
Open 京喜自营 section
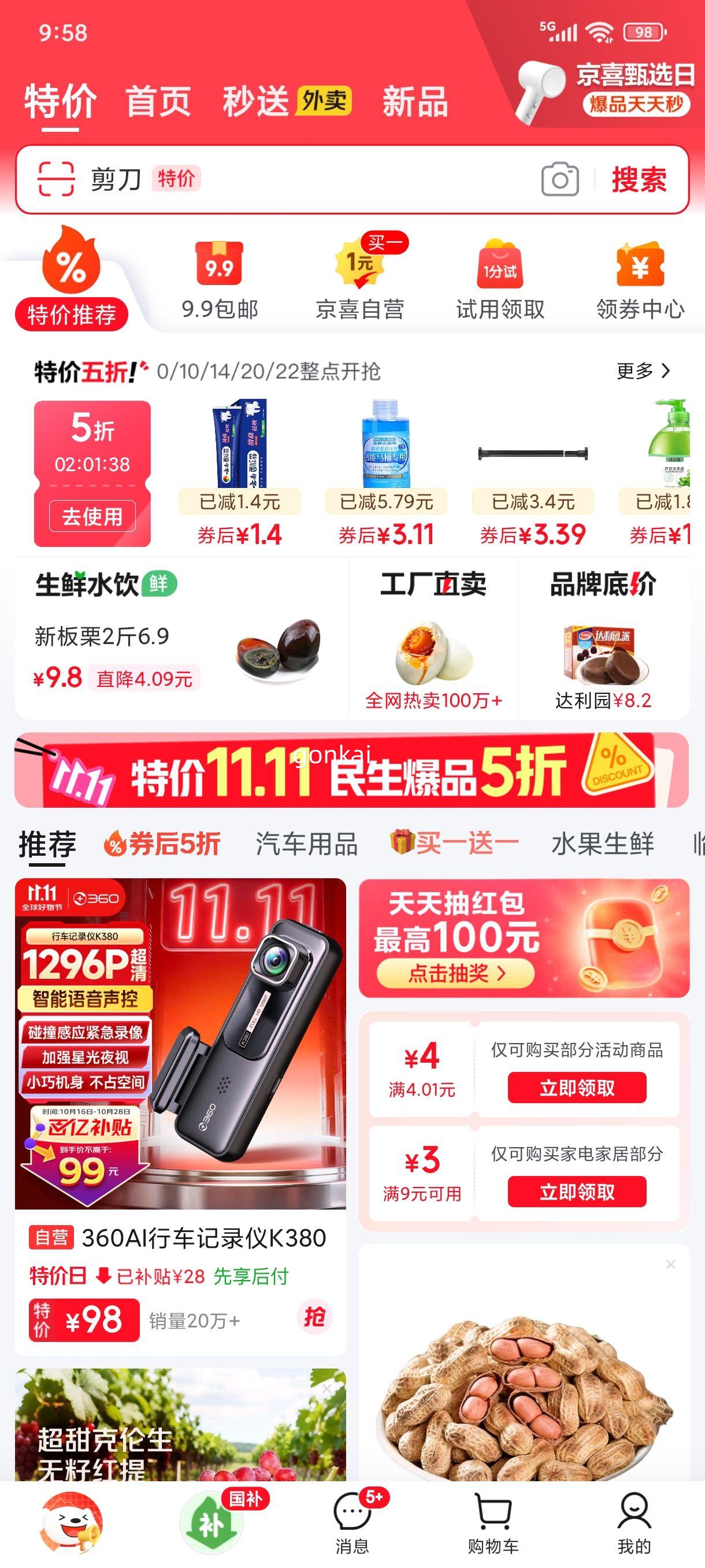359,281
